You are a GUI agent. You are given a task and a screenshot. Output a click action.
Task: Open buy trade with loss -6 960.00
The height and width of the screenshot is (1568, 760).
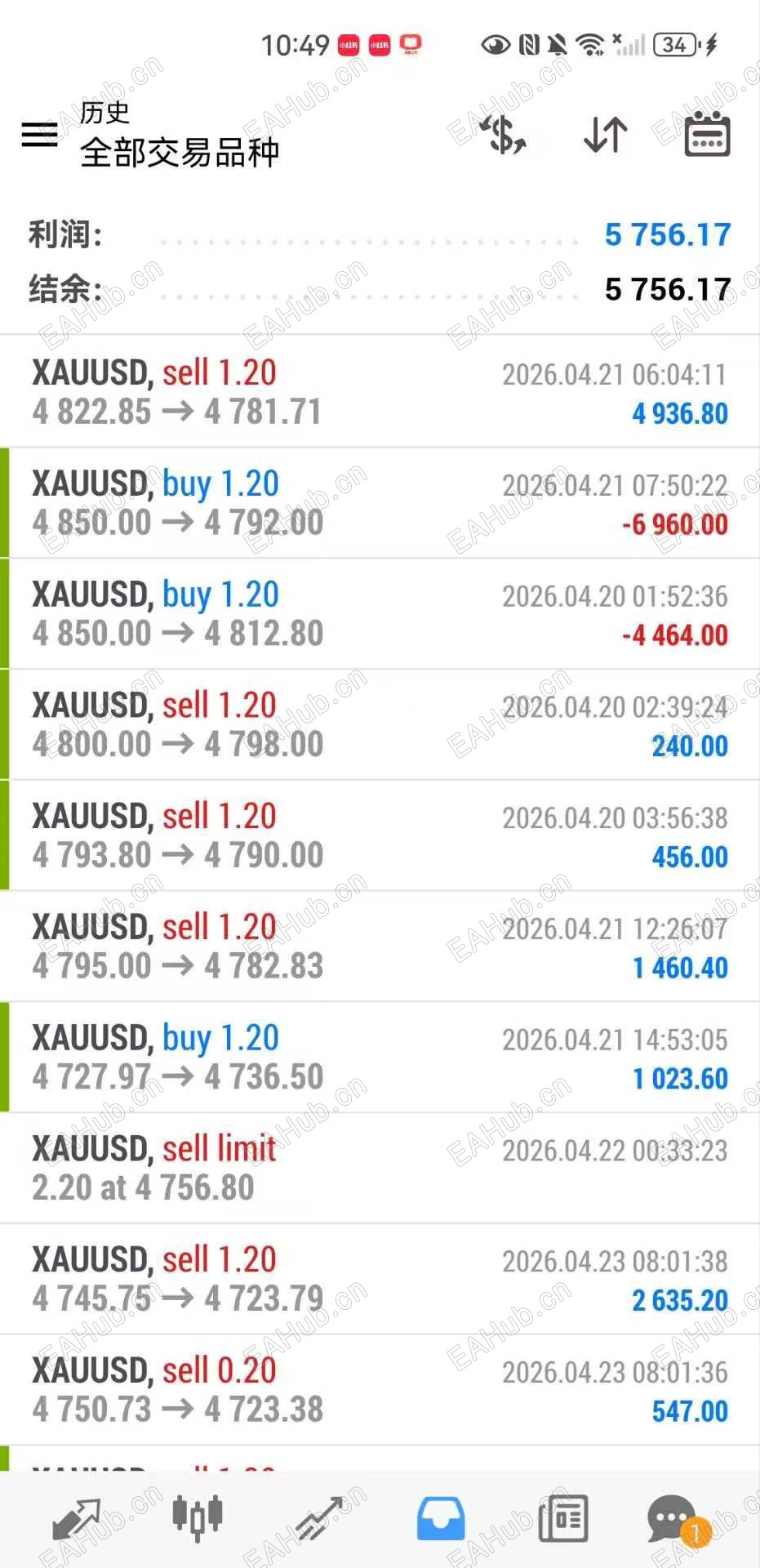[380, 503]
